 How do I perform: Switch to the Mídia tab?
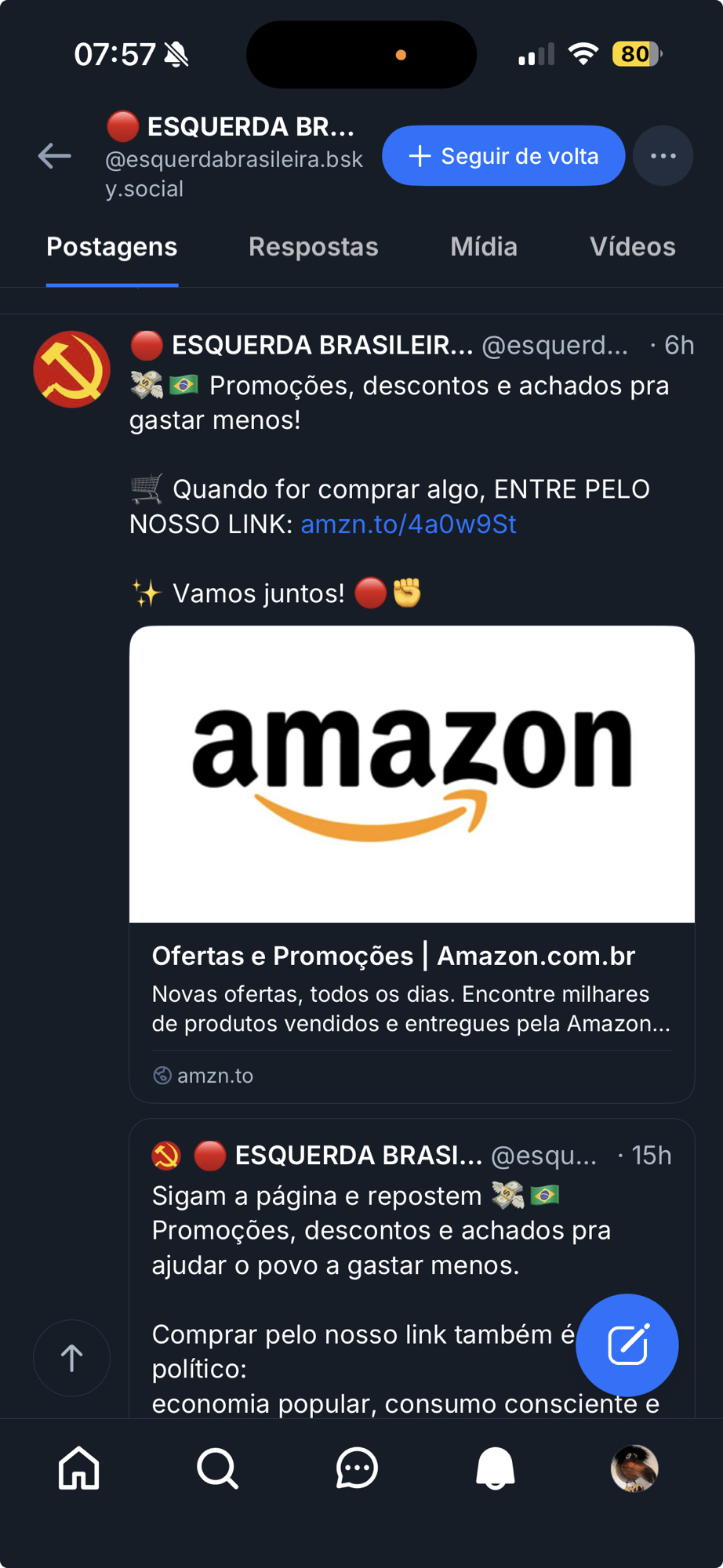click(484, 247)
